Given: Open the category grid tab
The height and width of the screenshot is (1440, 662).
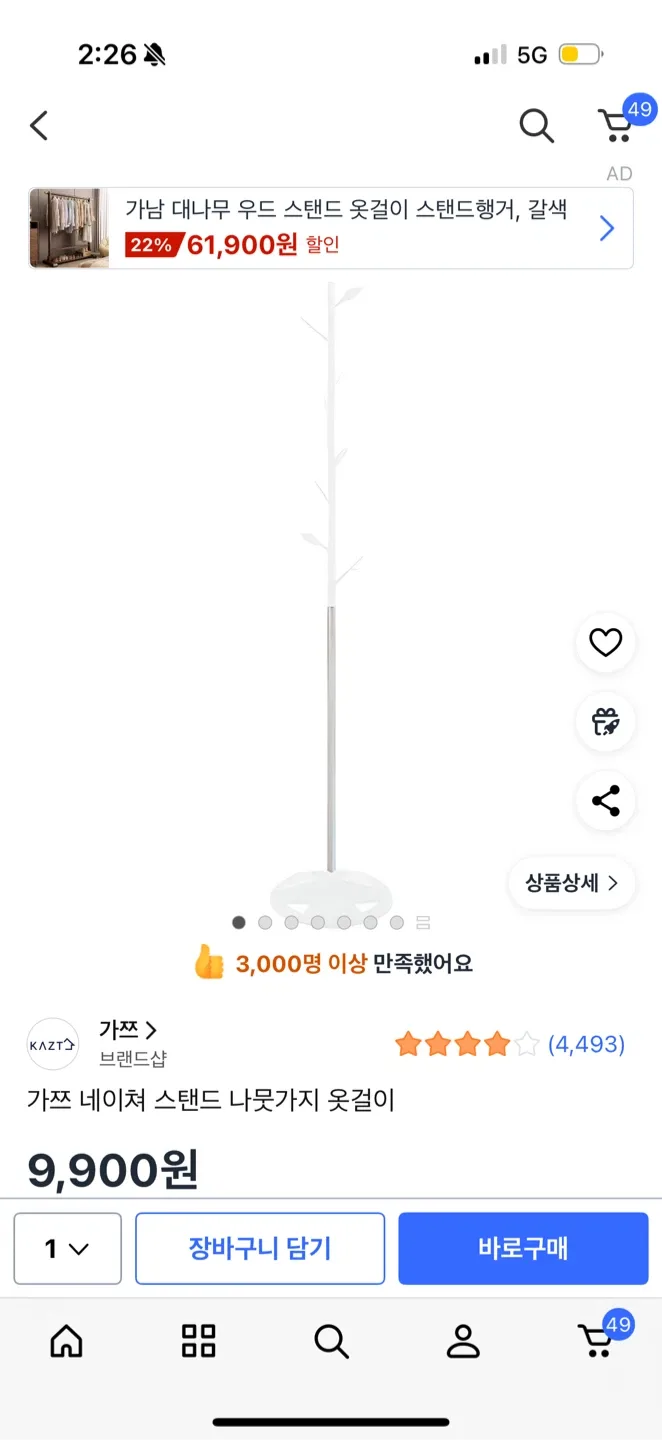Looking at the screenshot, I should point(198,1341).
